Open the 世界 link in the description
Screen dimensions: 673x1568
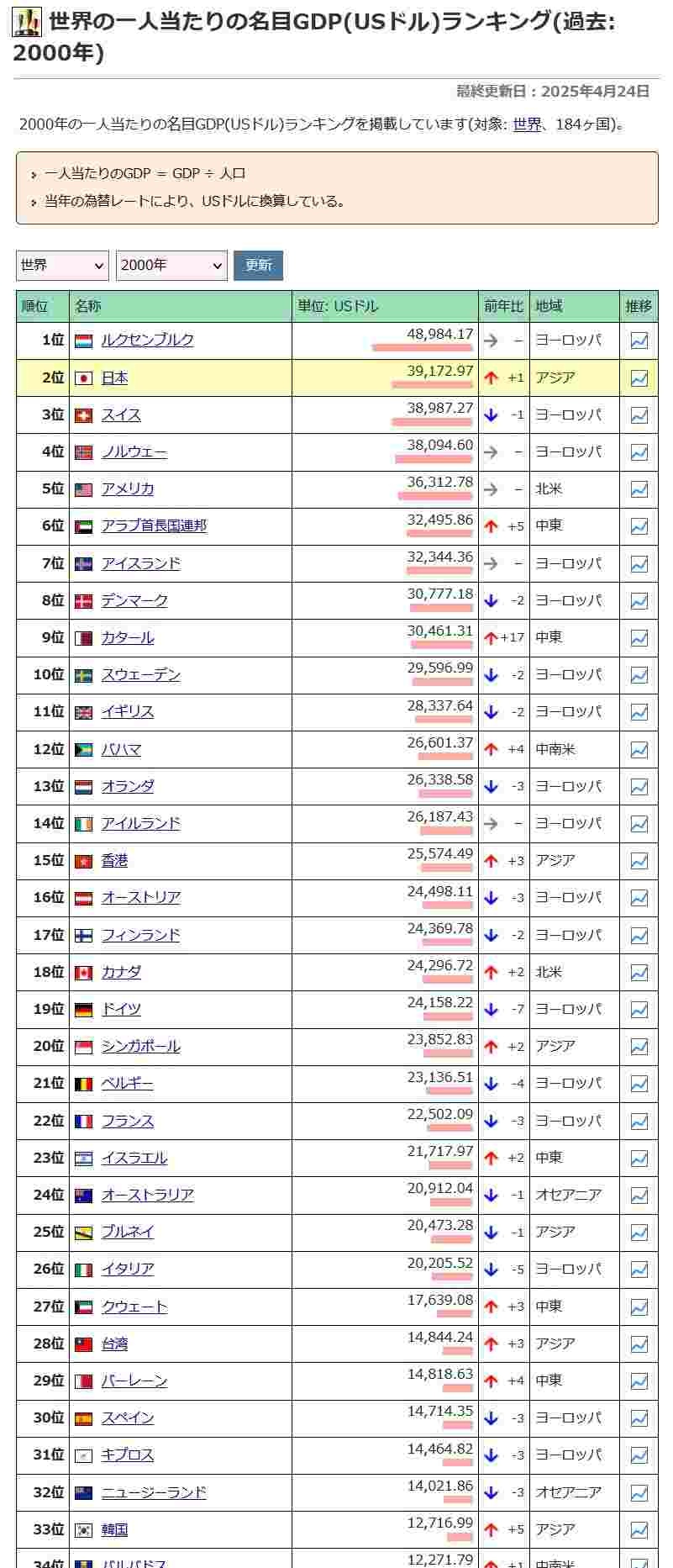tap(527, 124)
